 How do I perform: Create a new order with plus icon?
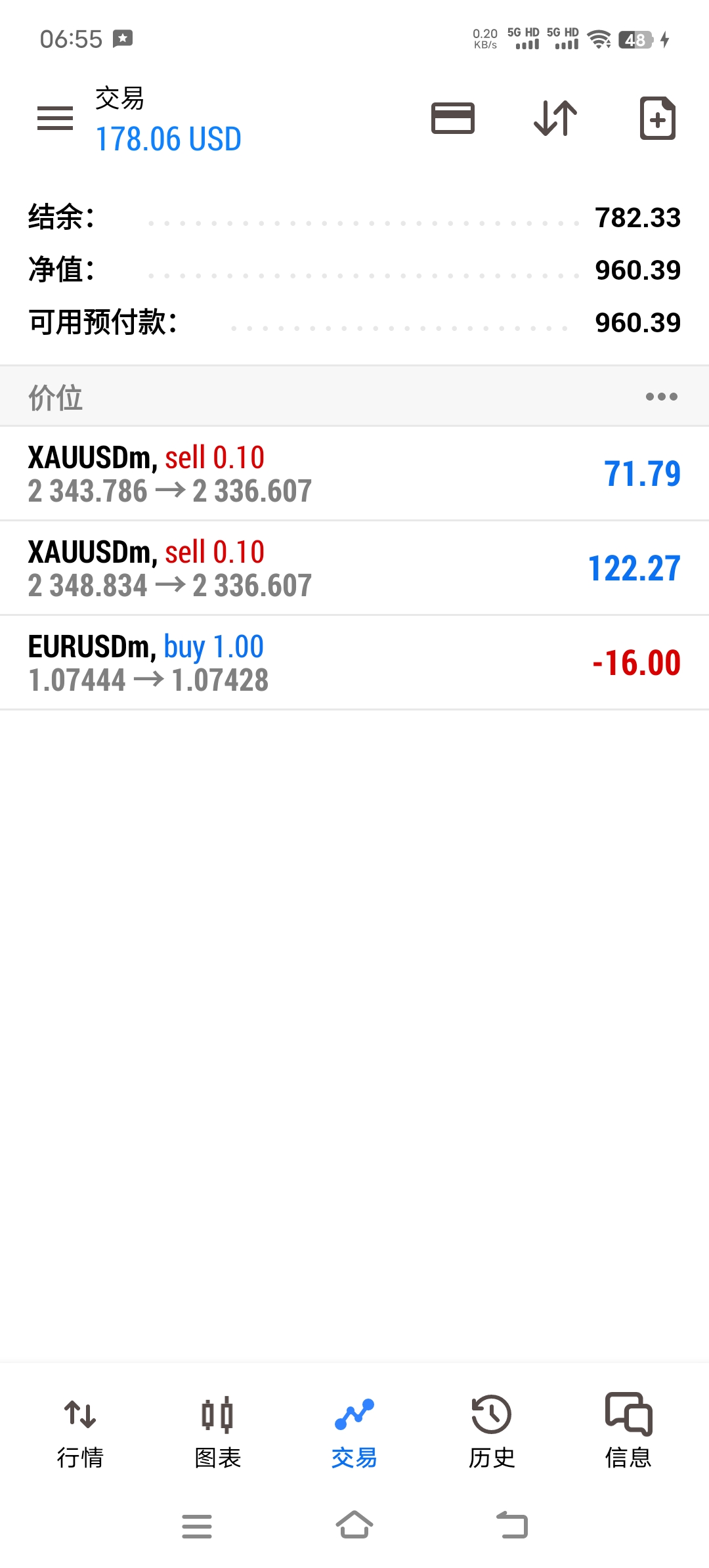[658, 118]
